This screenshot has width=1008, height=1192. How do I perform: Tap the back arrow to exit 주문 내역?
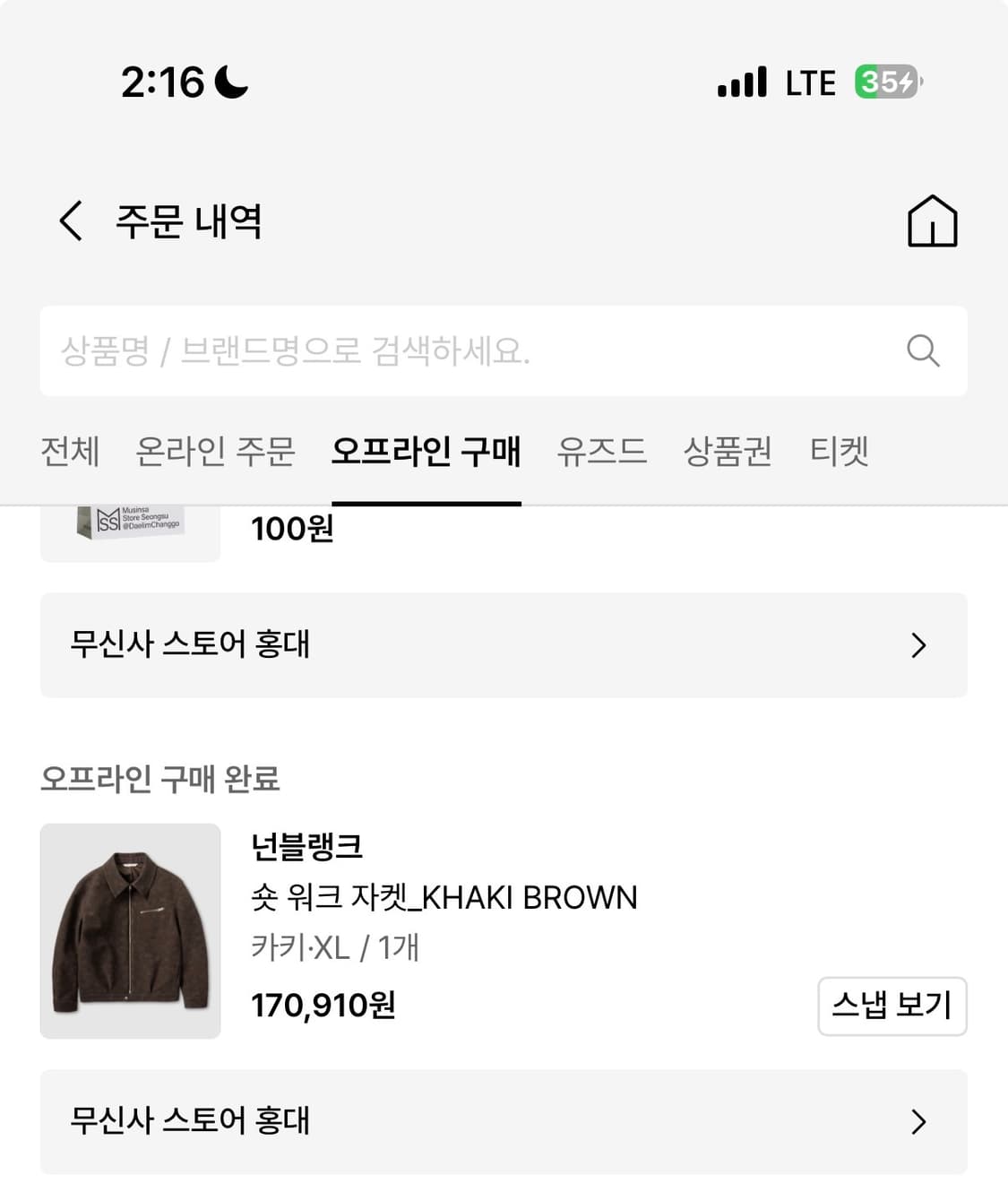click(71, 221)
